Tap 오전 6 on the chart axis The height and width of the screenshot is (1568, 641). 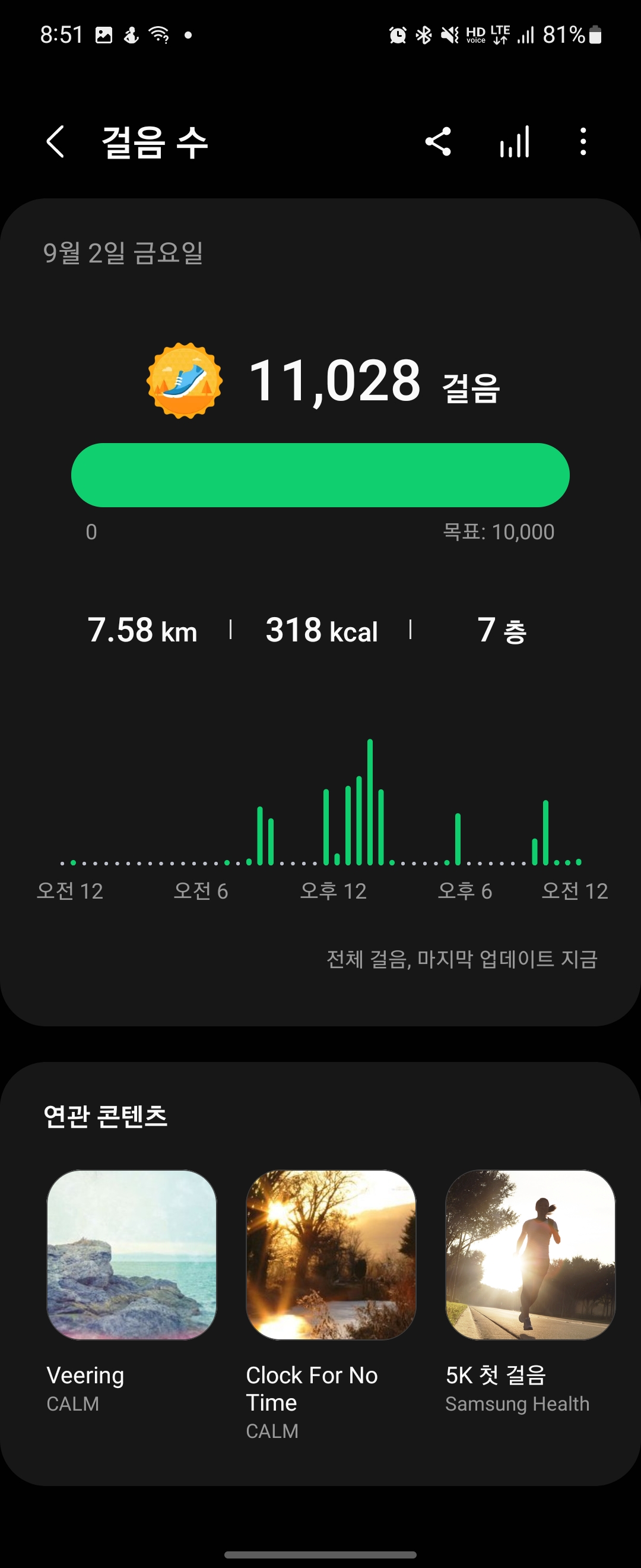coord(201,892)
